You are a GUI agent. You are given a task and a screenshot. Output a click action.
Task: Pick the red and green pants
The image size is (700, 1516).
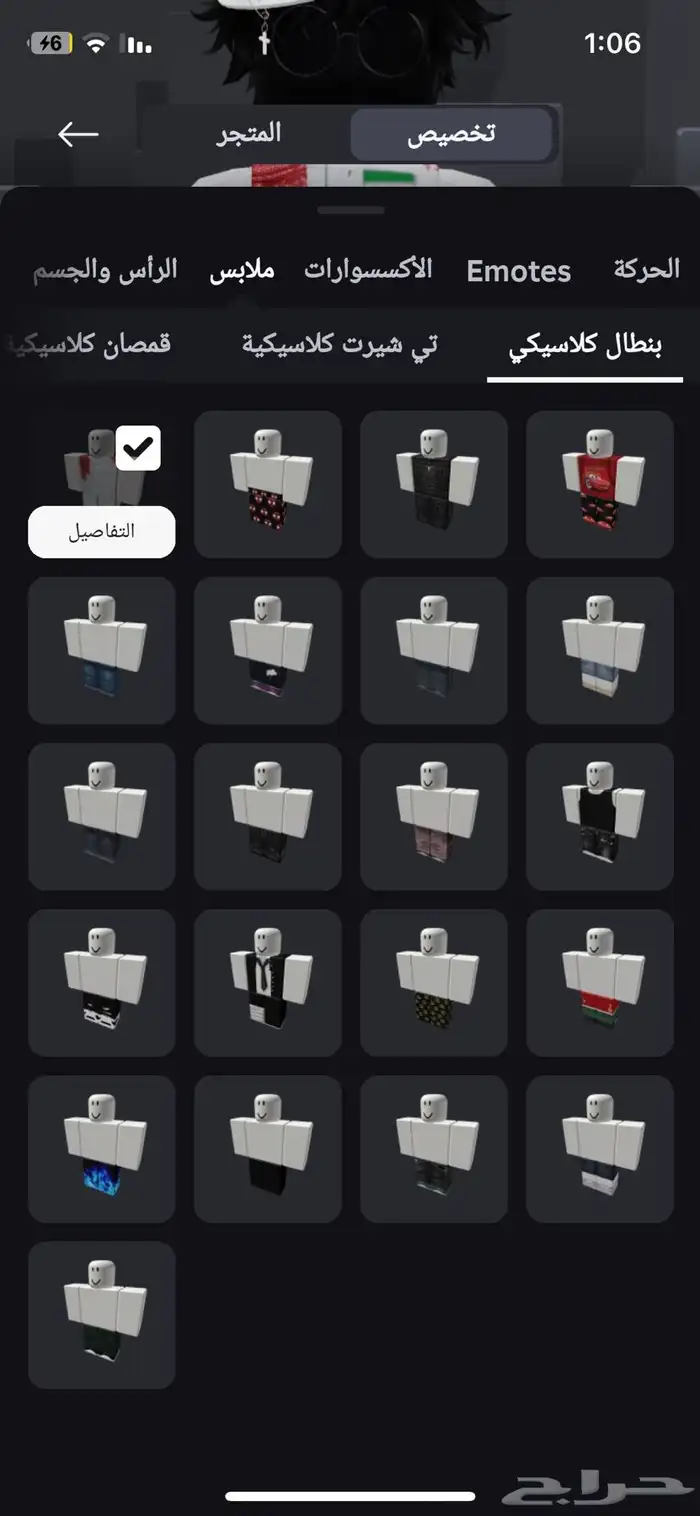pyautogui.click(x=600, y=983)
